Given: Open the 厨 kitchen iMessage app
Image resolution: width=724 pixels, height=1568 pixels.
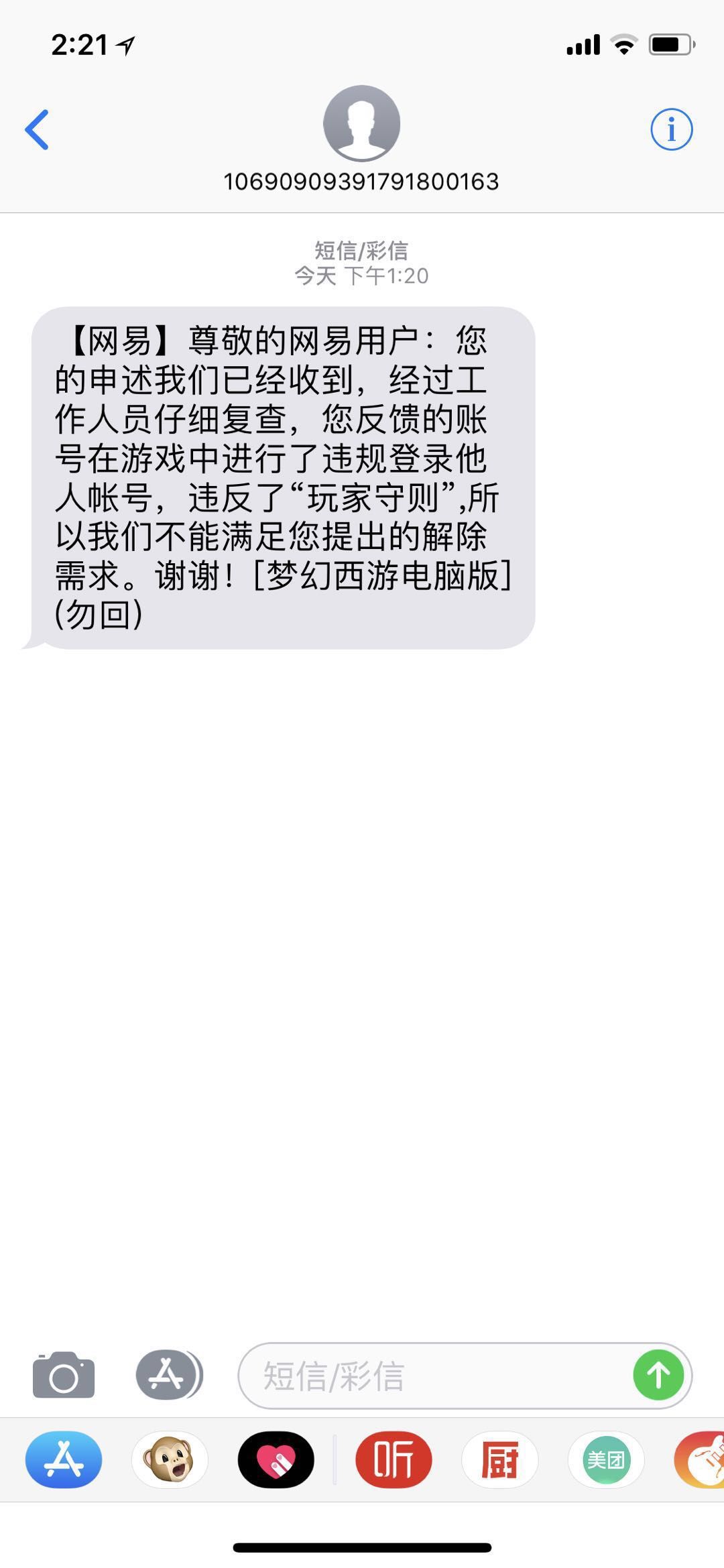Looking at the screenshot, I should pyautogui.click(x=499, y=1459).
